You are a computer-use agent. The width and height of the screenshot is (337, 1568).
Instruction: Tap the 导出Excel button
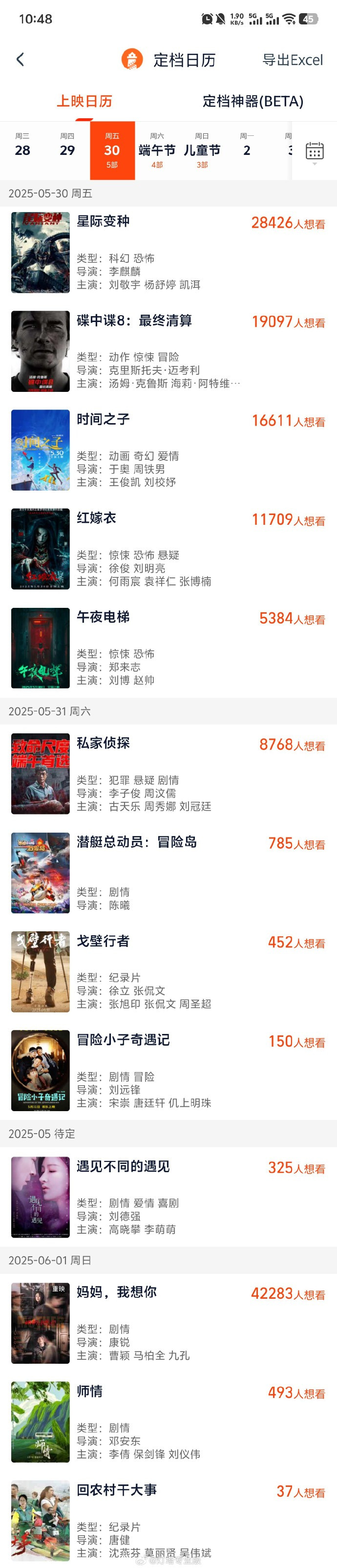pyautogui.click(x=292, y=60)
